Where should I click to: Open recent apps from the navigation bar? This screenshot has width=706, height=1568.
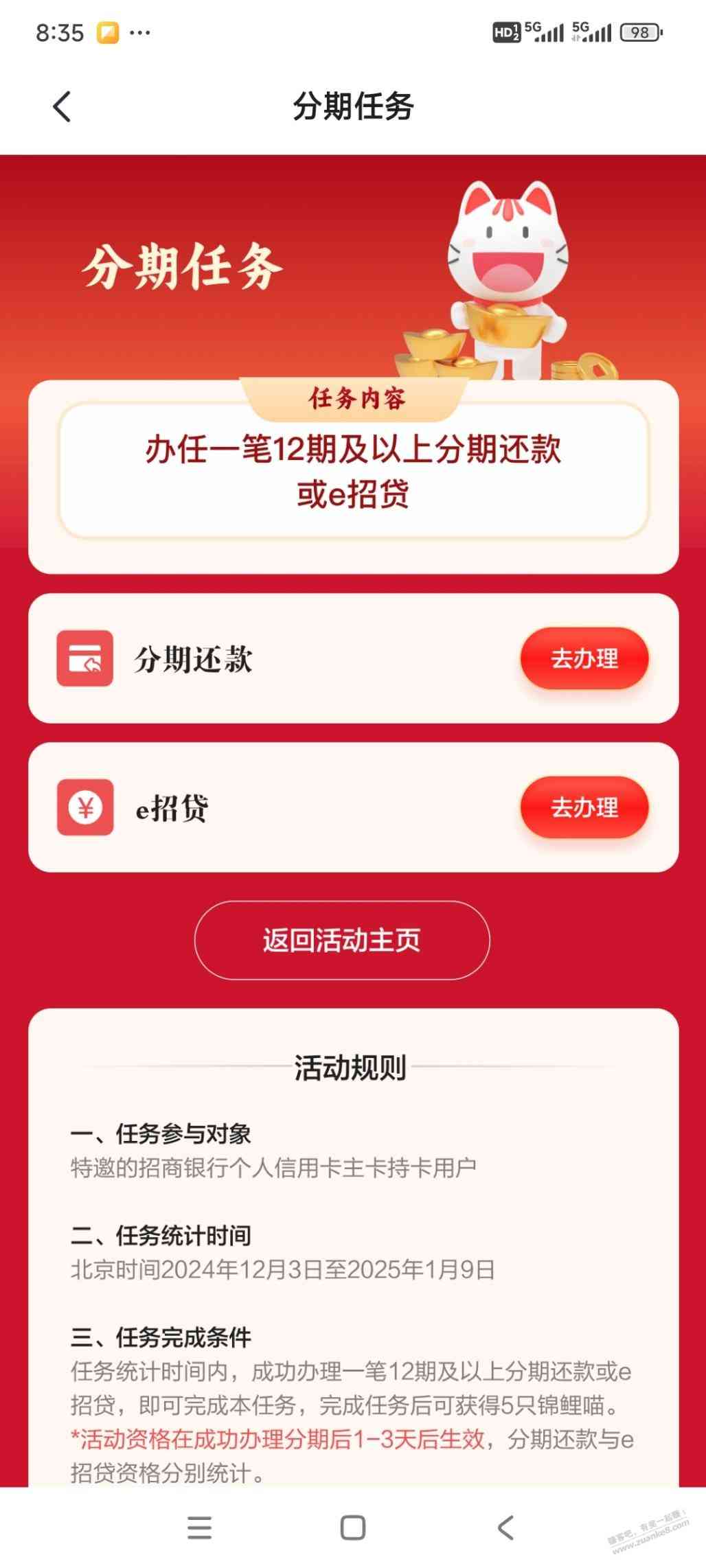(x=200, y=1527)
